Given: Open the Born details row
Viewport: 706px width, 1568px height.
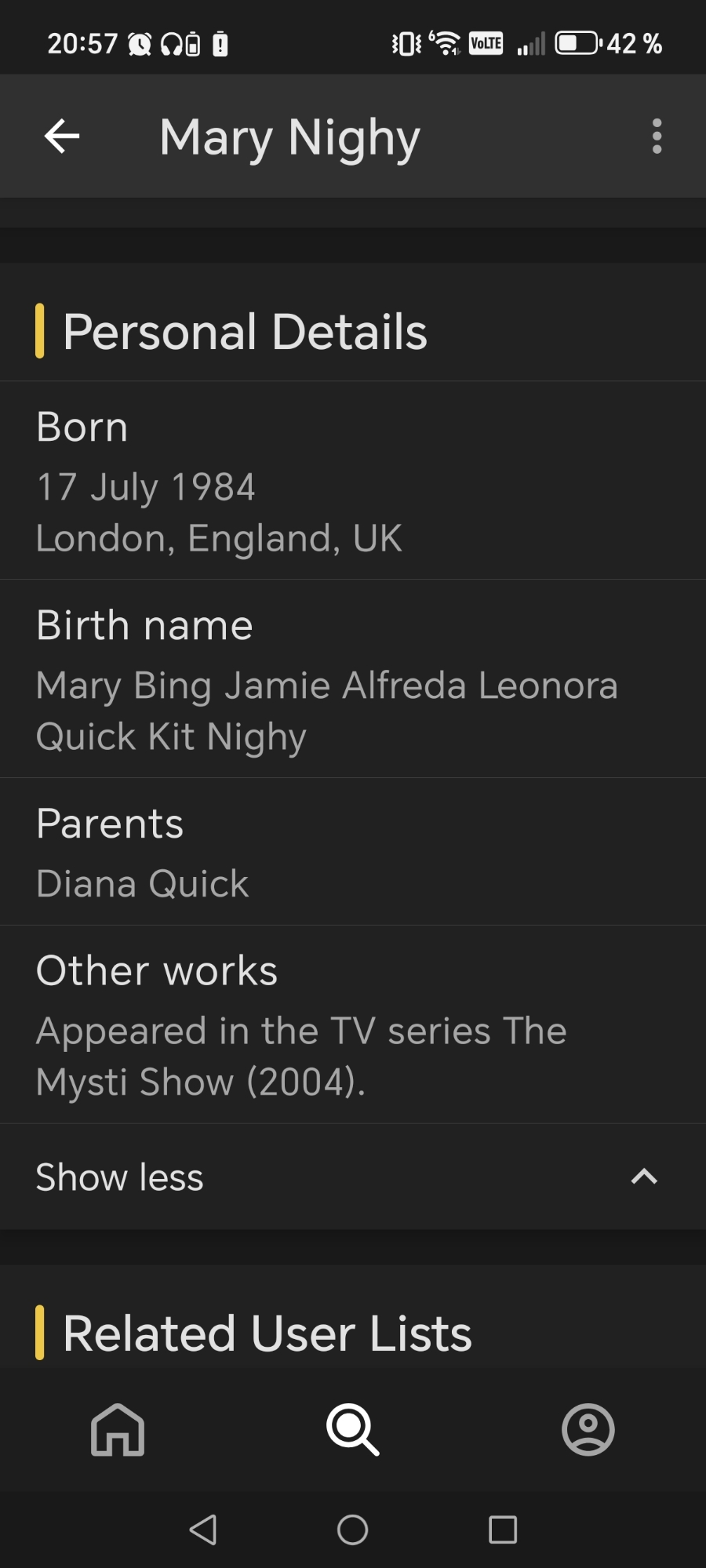Looking at the screenshot, I should tap(352, 481).
